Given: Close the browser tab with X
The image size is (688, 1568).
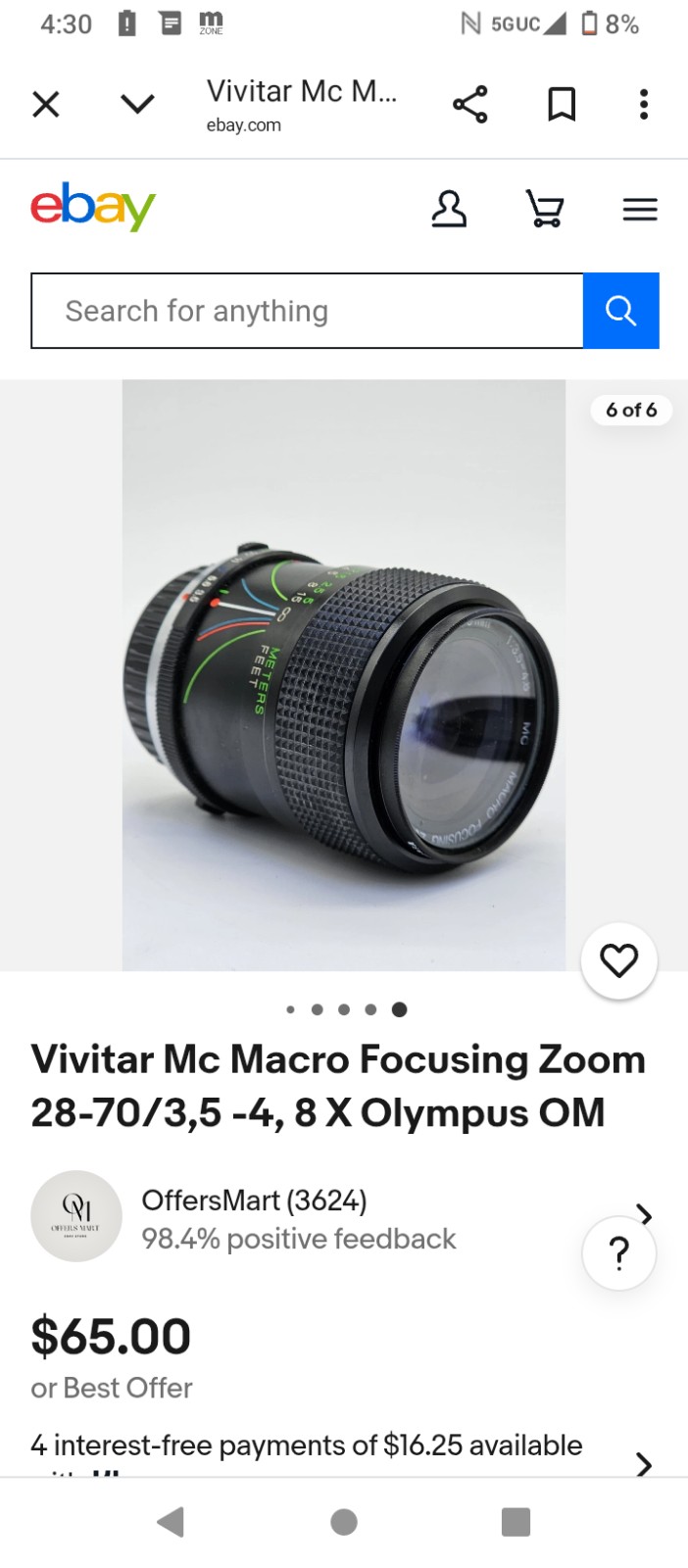Looking at the screenshot, I should coord(46,104).
